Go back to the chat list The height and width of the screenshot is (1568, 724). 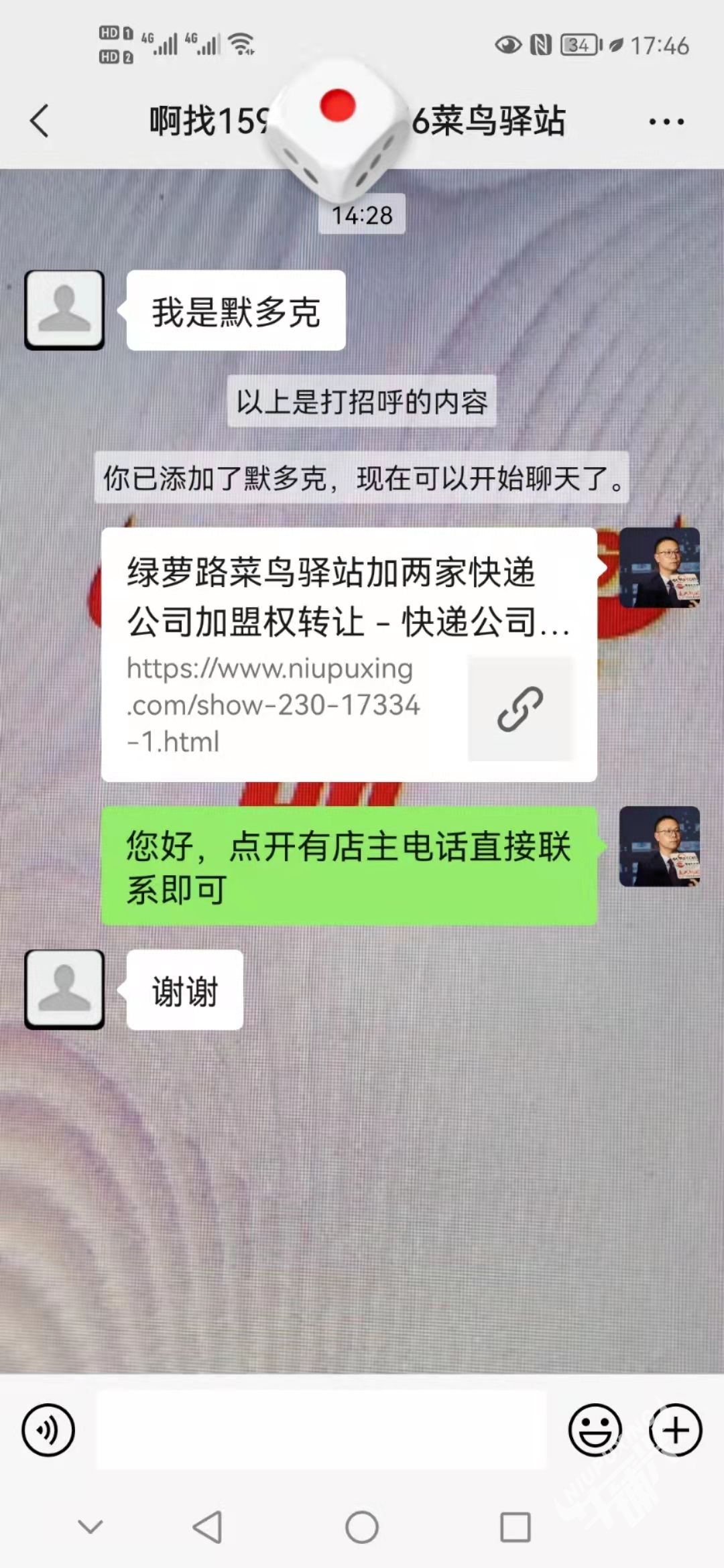pyautogui.click(x=40, y=121)
